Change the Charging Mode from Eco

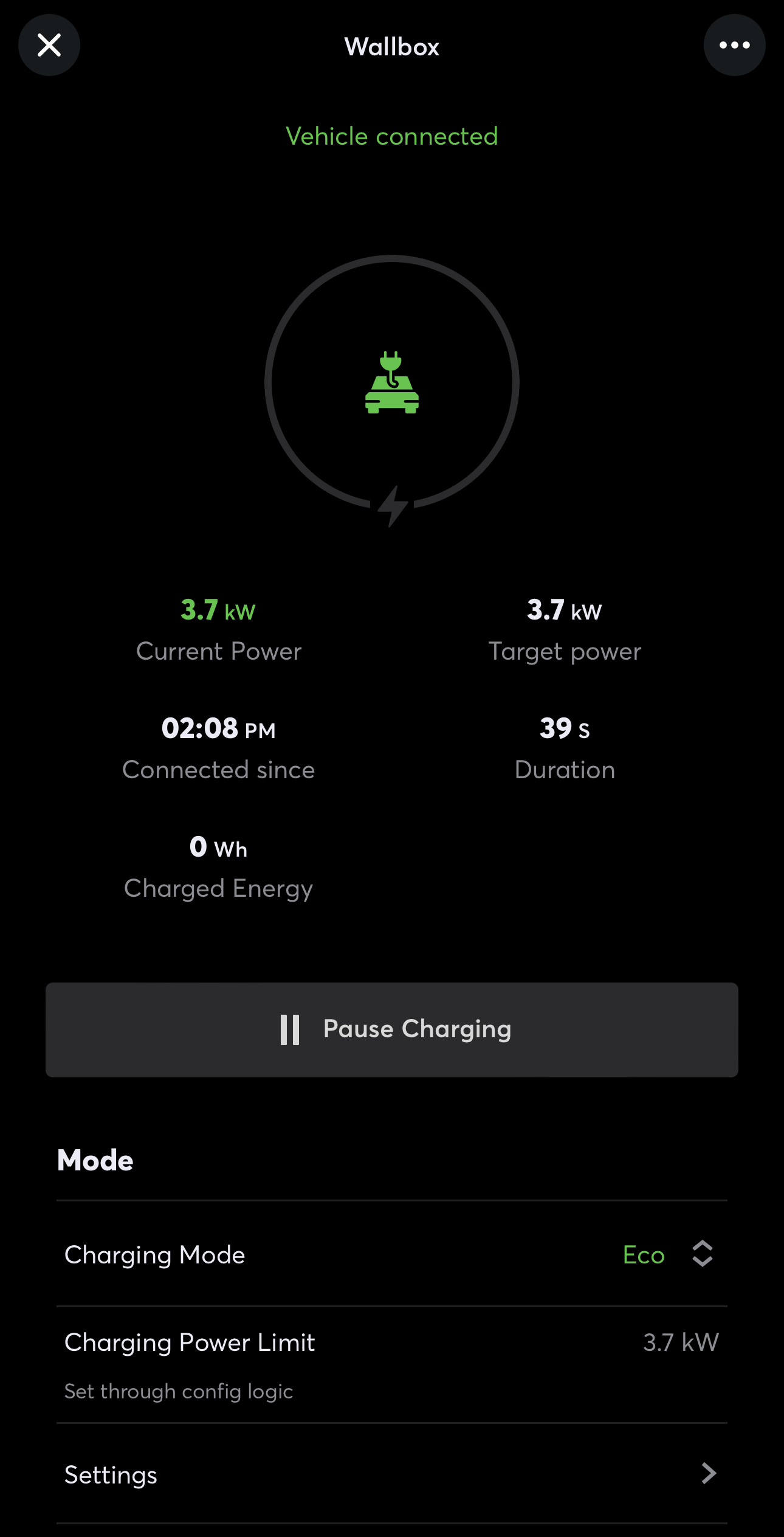coord(667,1254)
